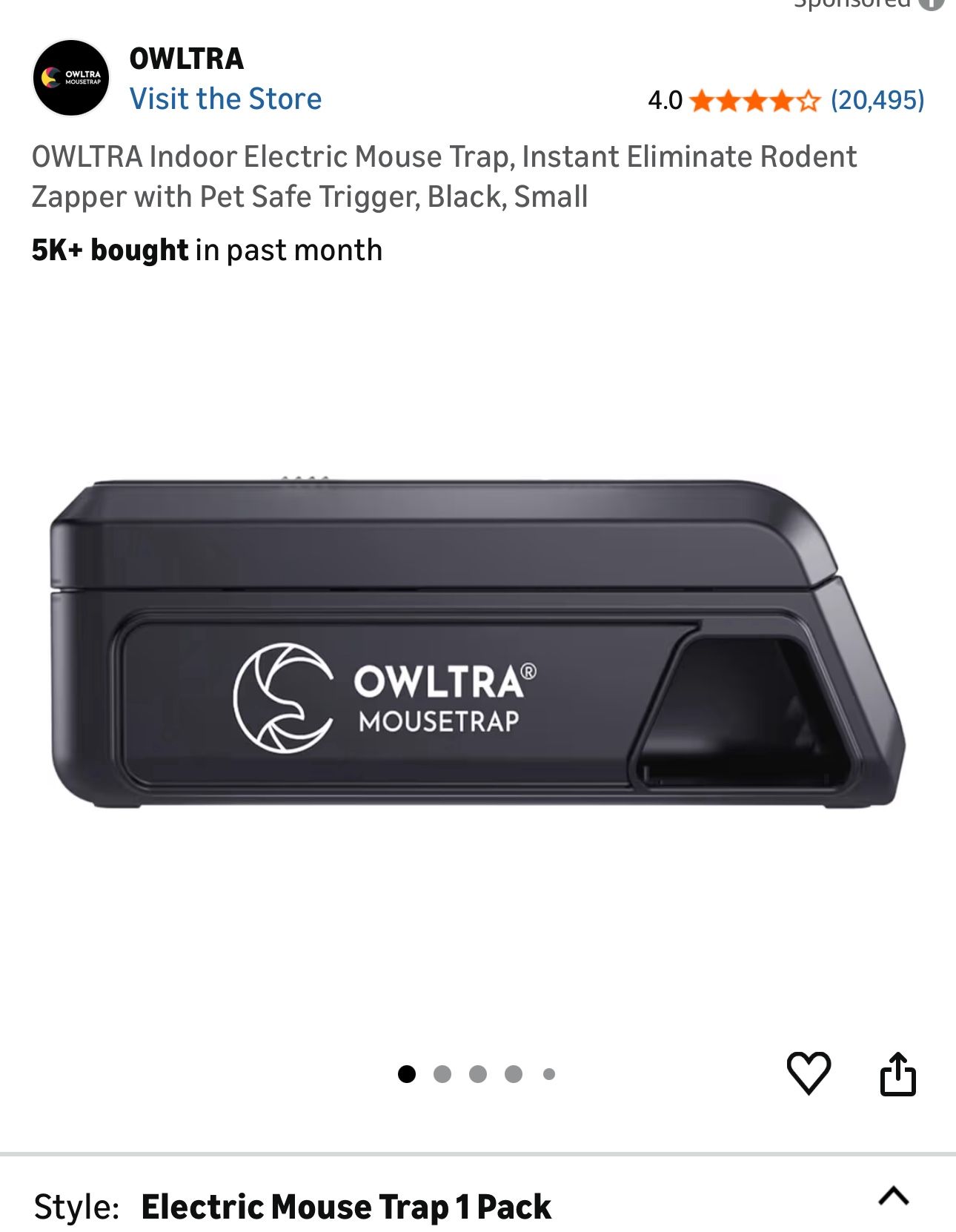
Task: Jump to the second product image dot
Action: [x=442, y=1074]
